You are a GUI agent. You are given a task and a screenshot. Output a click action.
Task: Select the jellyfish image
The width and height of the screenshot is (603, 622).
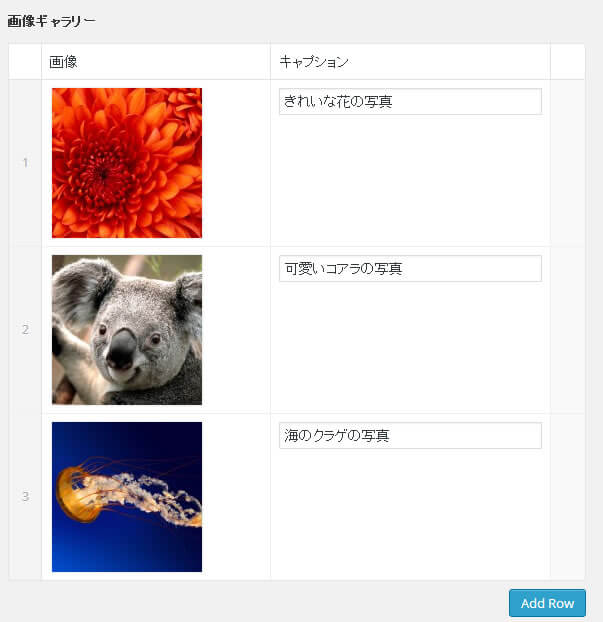[127, 497]
